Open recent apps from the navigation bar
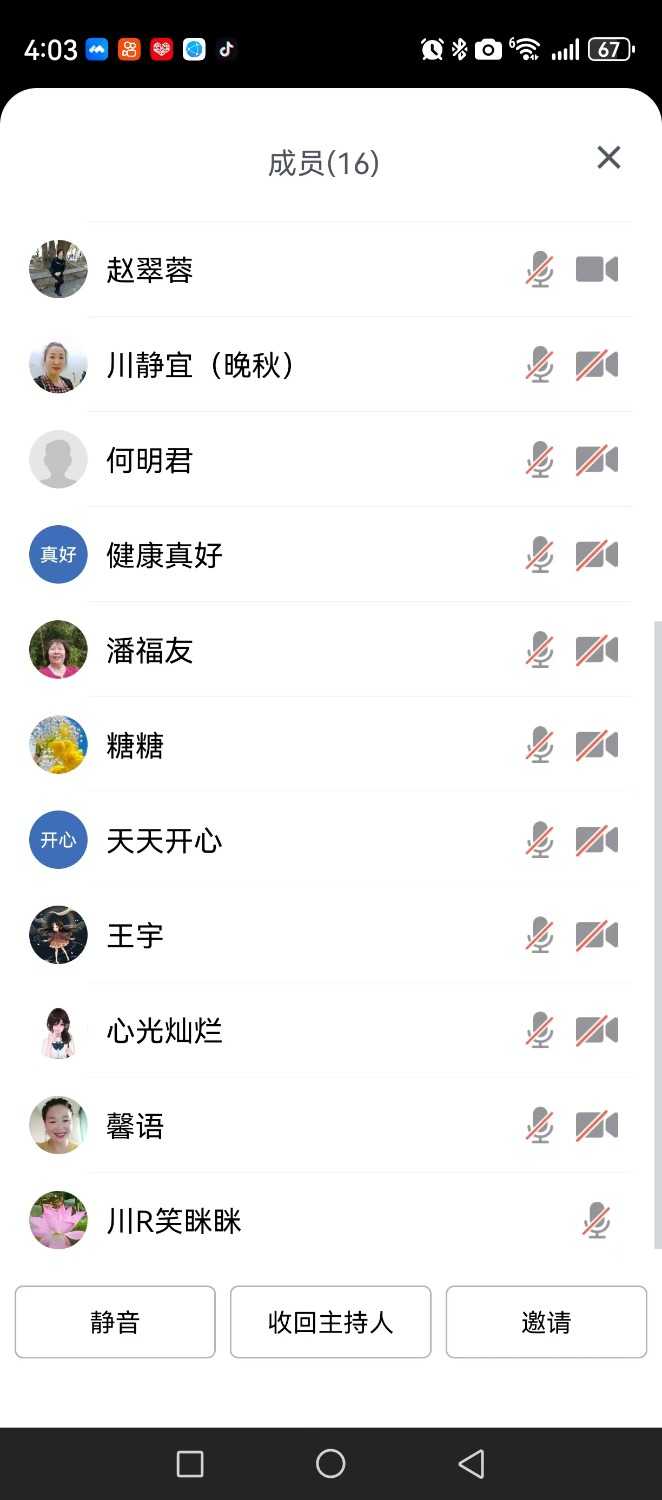 [190, 1464]
